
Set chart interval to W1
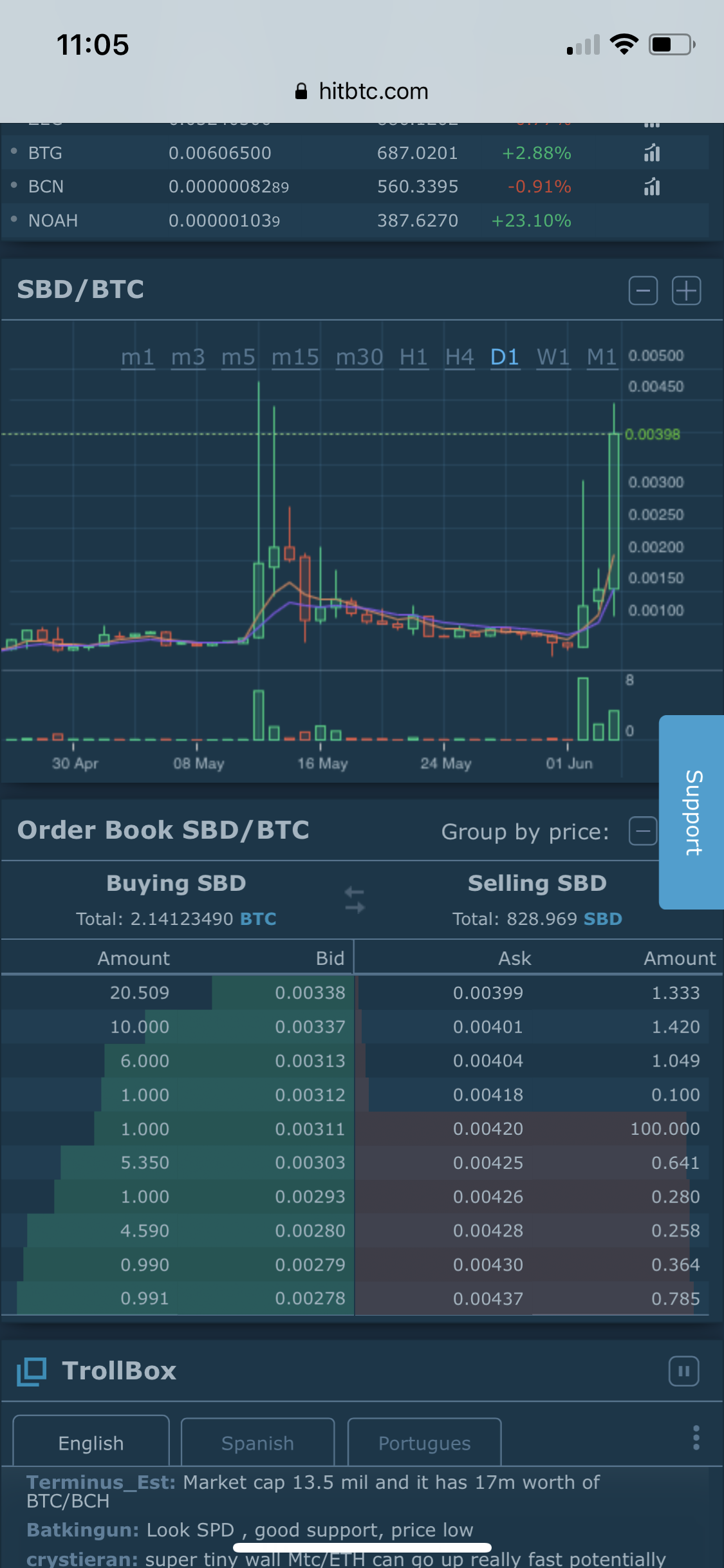[x=553, y=357]
